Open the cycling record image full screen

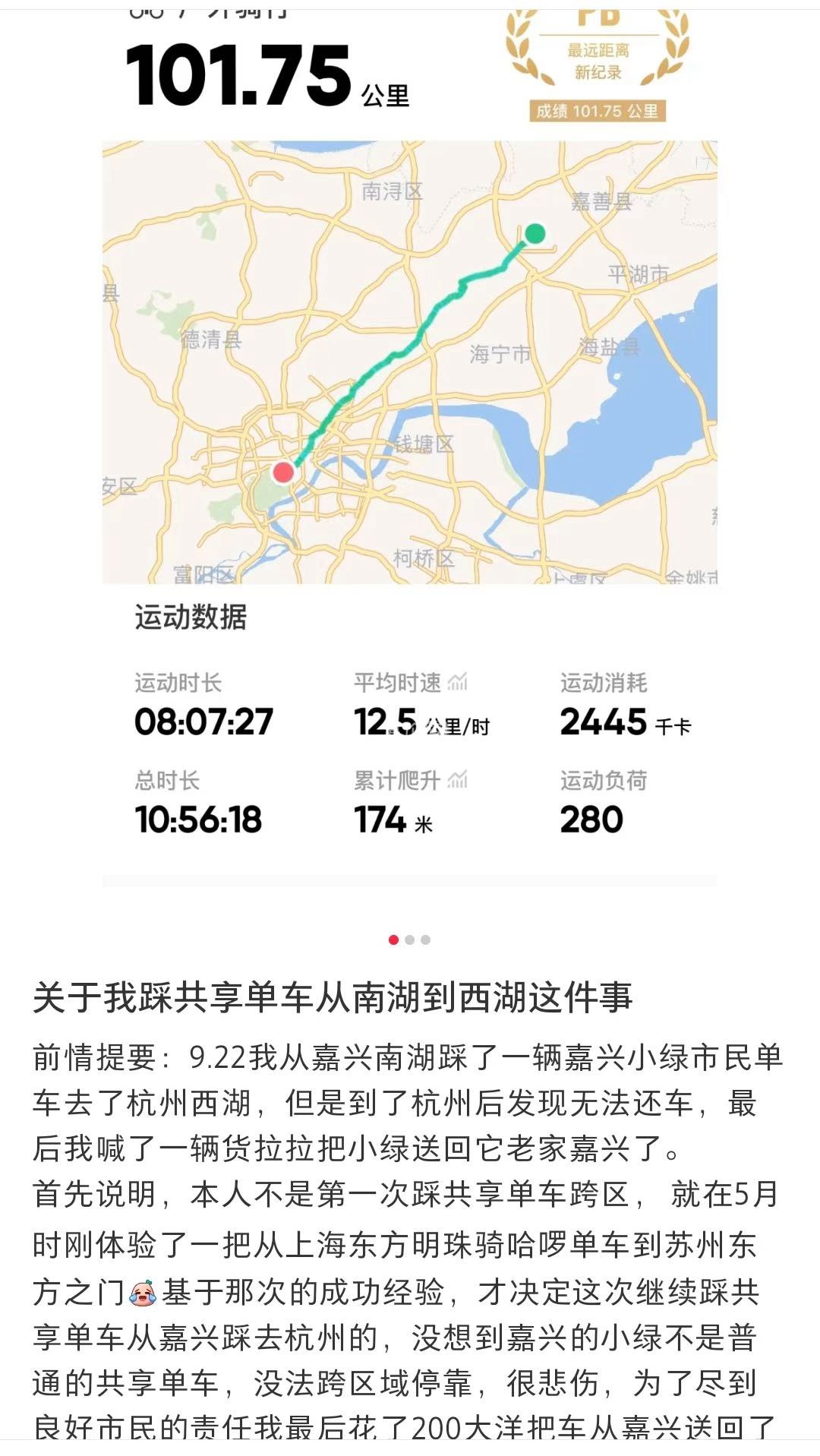[410, 456]
